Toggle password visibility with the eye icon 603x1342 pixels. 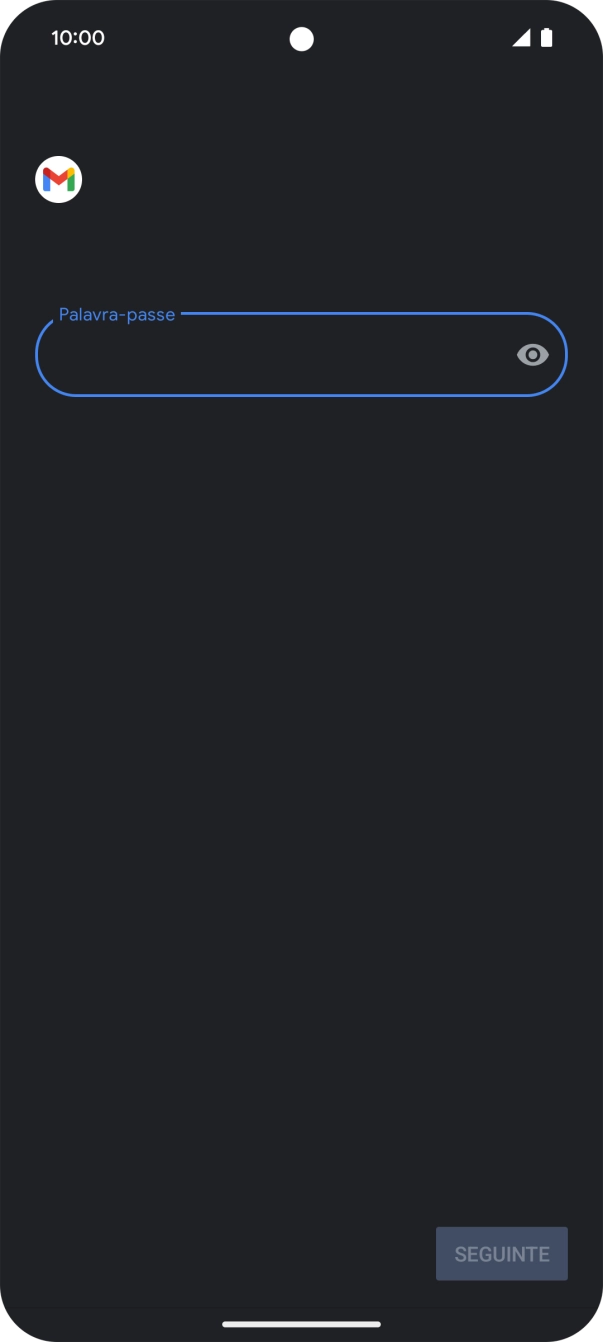tap(532, 355)
